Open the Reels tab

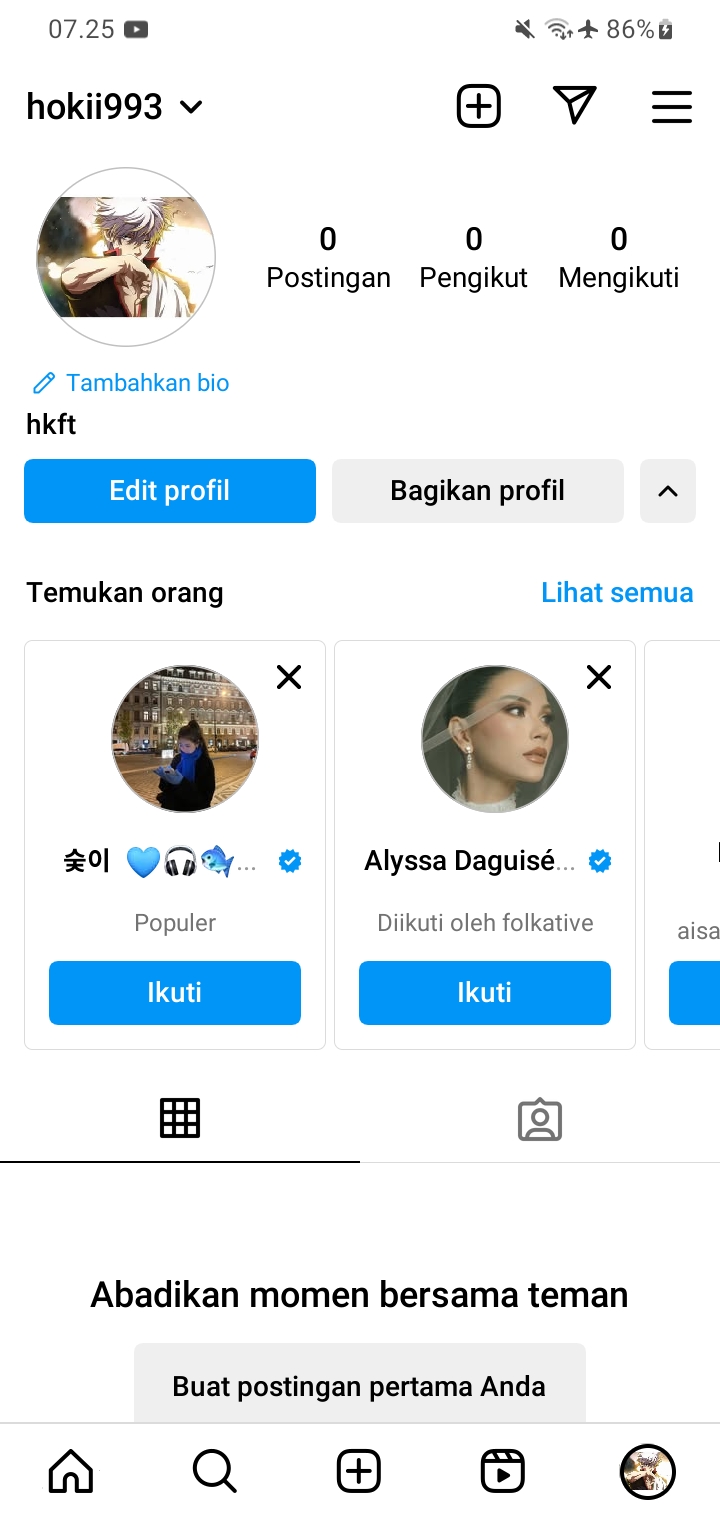click(503, 1472)
